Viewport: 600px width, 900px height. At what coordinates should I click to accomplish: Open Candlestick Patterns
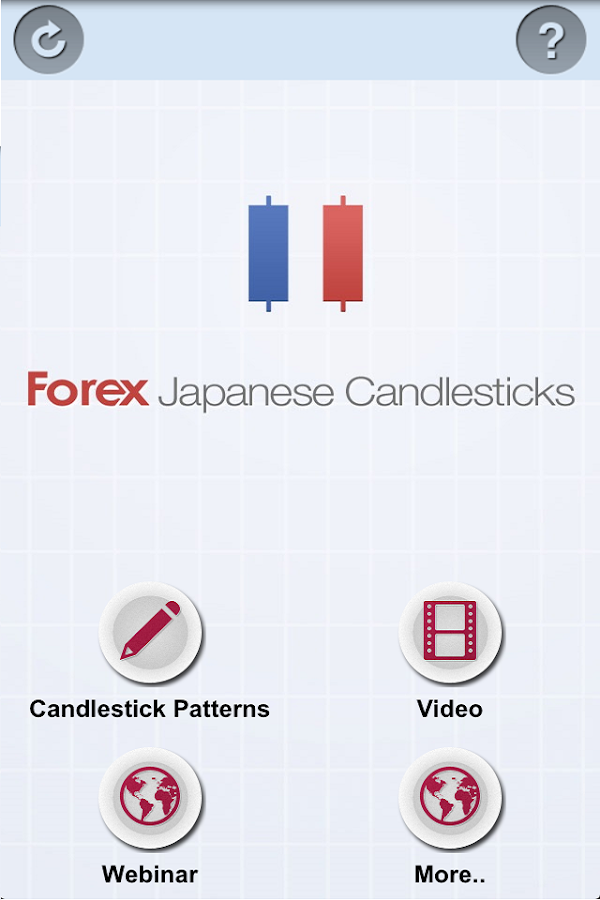[x=151, y=634]
